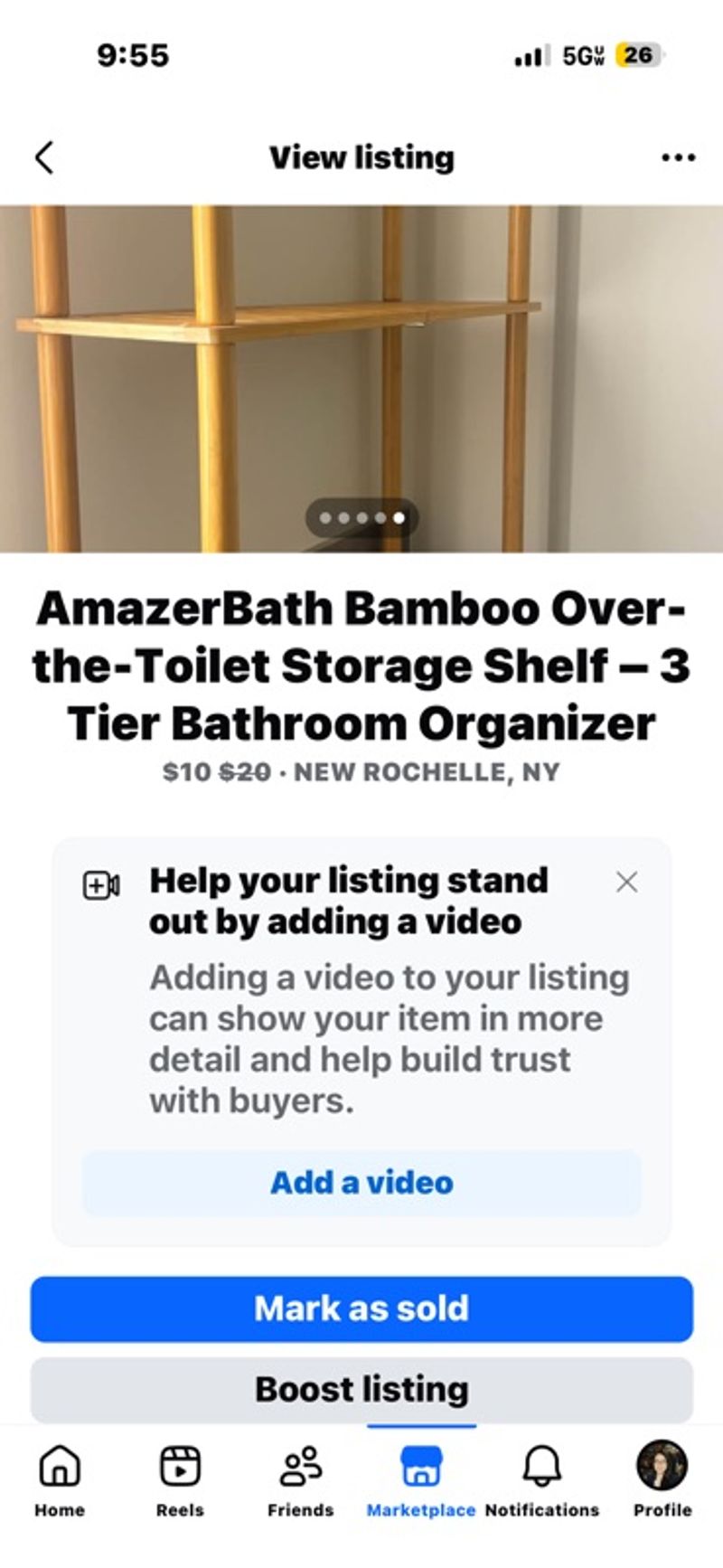Image resolution: width=723 pixels, height=1568 pixels.
Task: Go to the Friends tab
Action: tap(301, 1481)
